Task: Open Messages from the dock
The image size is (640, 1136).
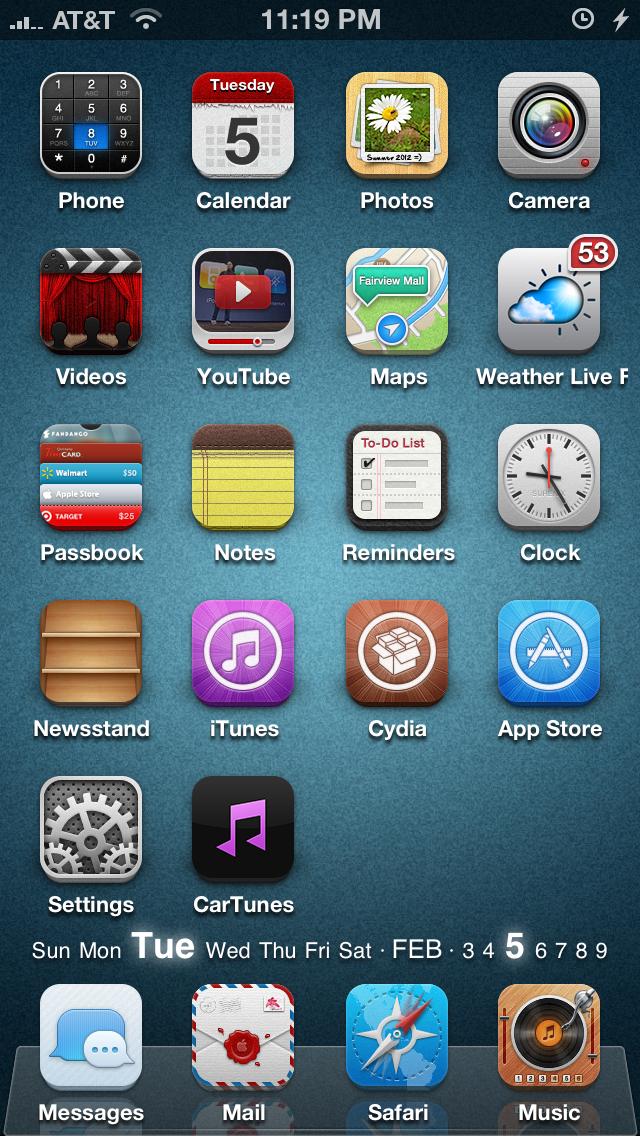Action: point(91,1036)
